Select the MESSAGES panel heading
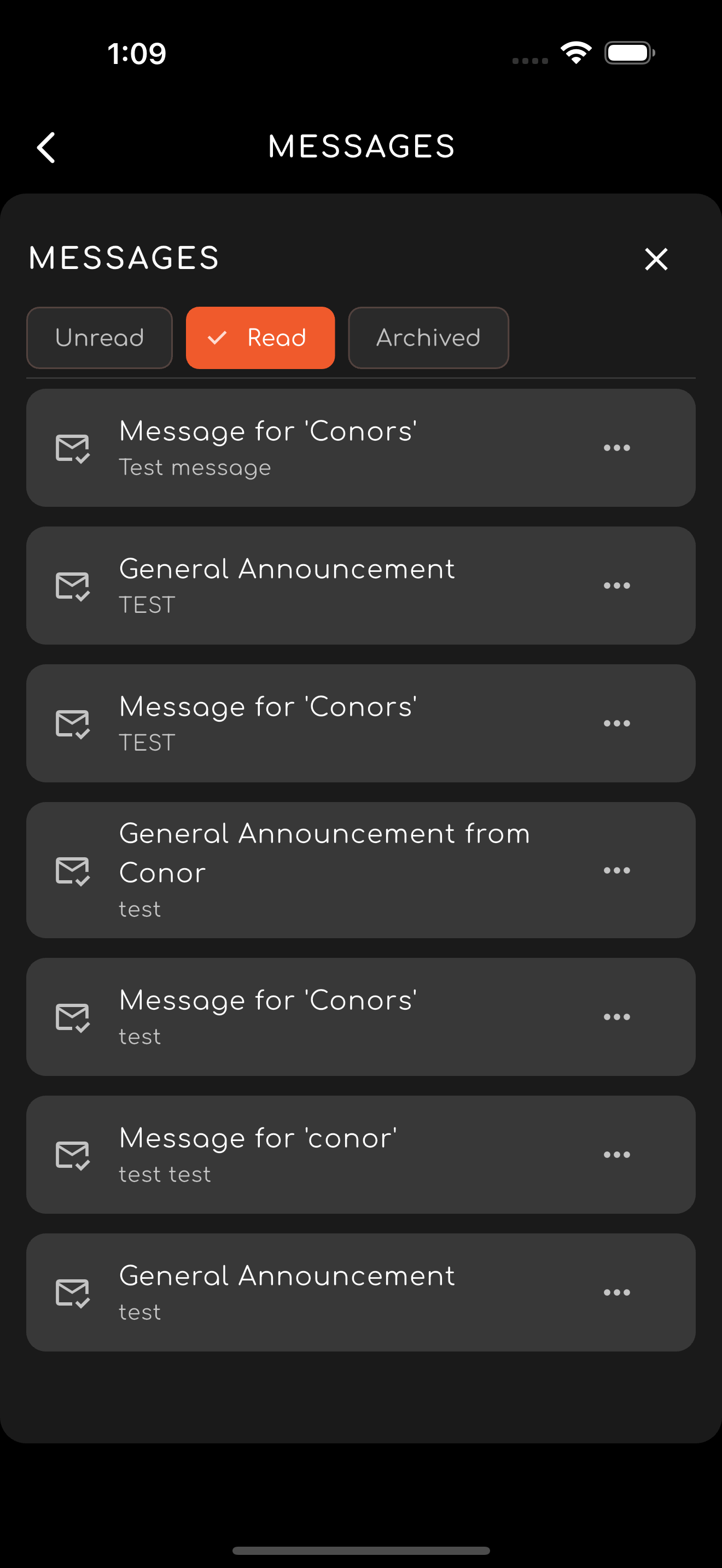This screenshot has width=722, height=1568. click(x=124, y=258)
